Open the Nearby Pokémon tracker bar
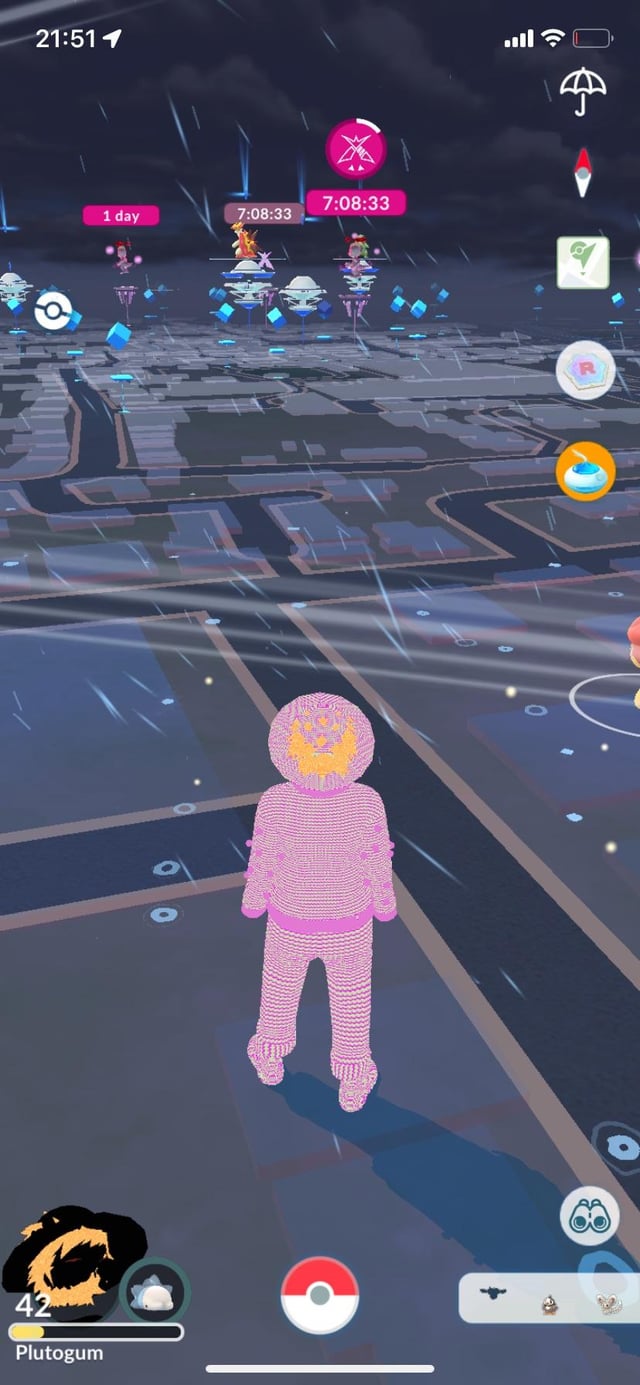640x1385 pixels. point(548,1298)
